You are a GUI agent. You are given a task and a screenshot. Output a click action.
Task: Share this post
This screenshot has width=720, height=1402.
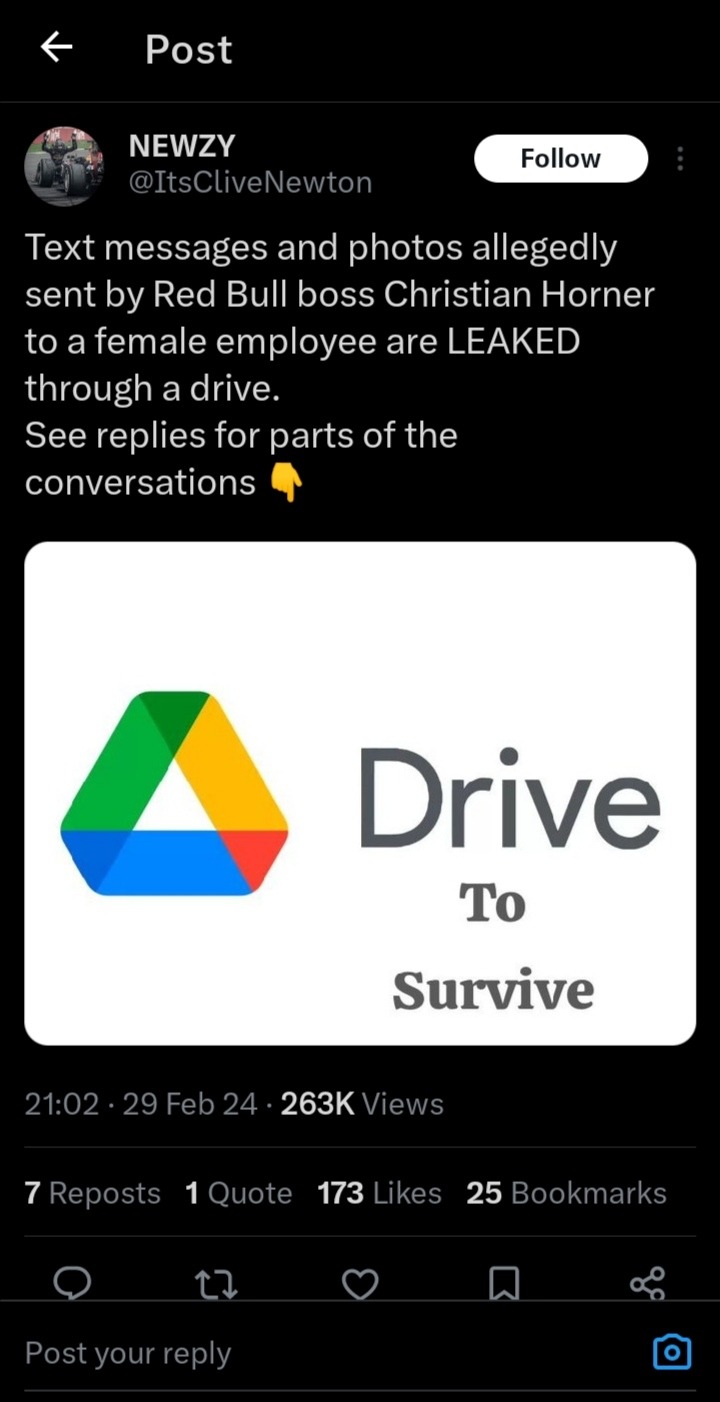[647, 1282]
